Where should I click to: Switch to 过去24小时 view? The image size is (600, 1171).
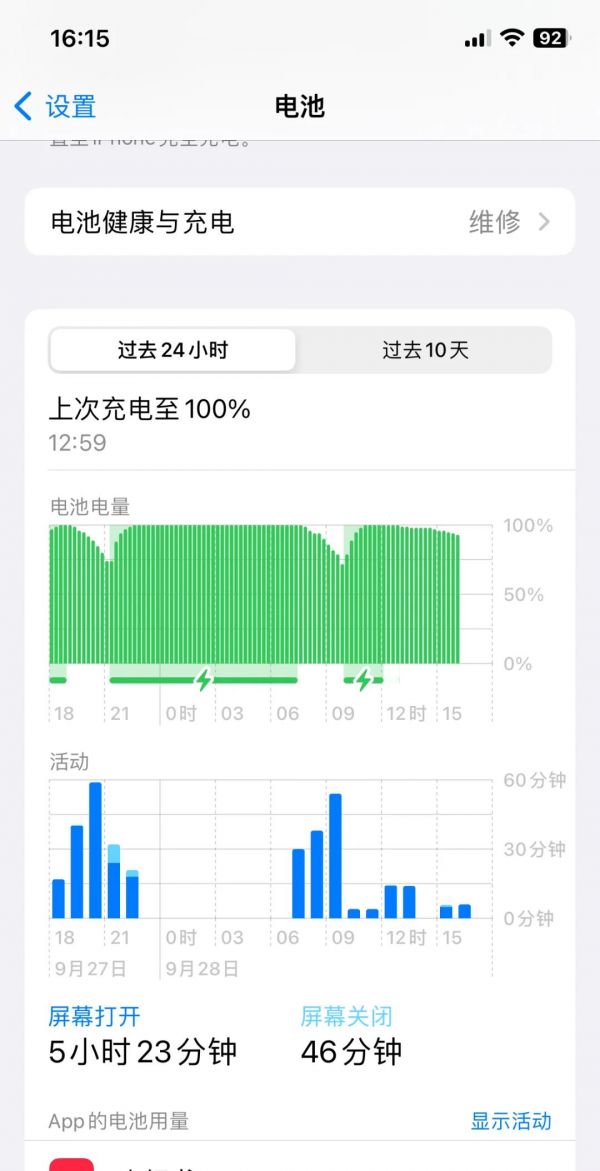coord(173,351)
